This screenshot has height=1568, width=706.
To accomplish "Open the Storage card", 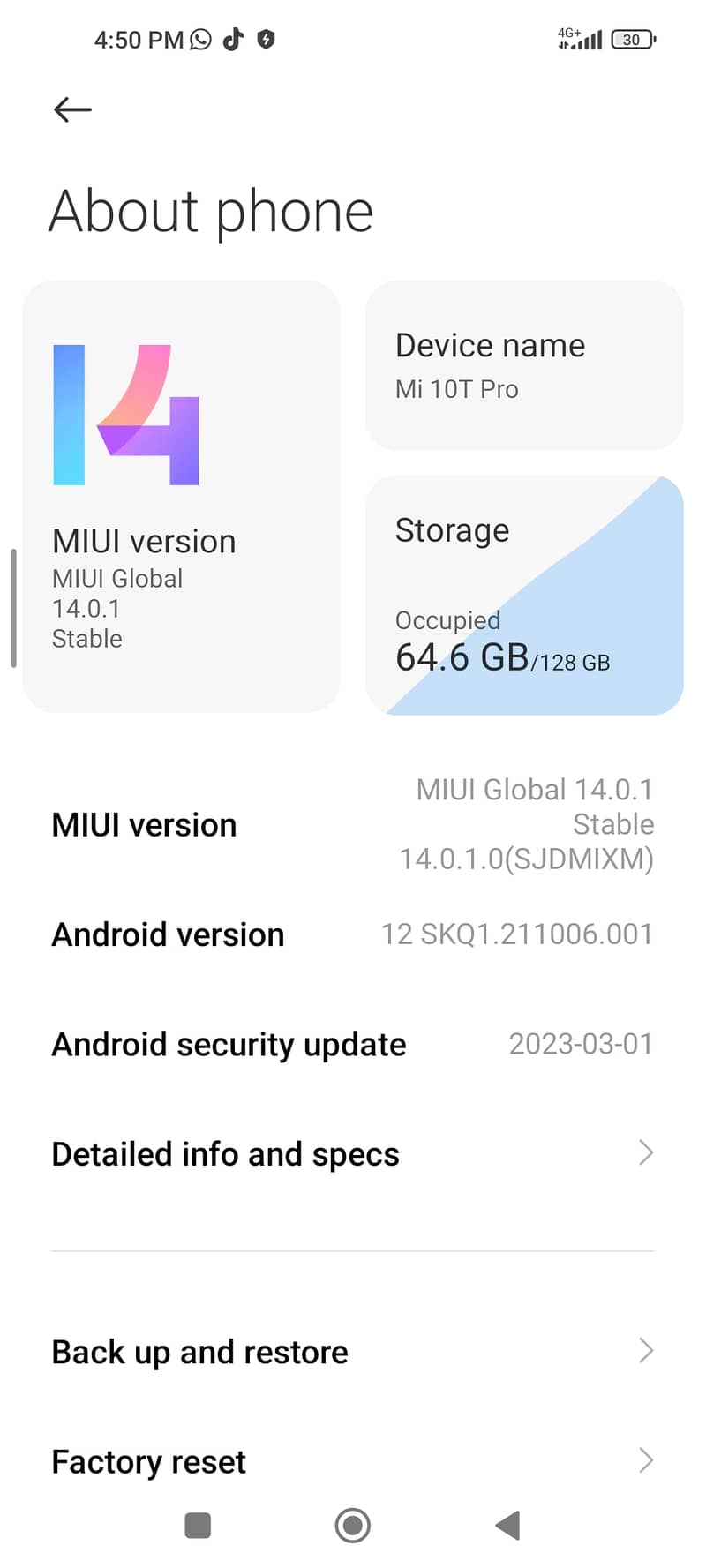I will coord(524,596).
